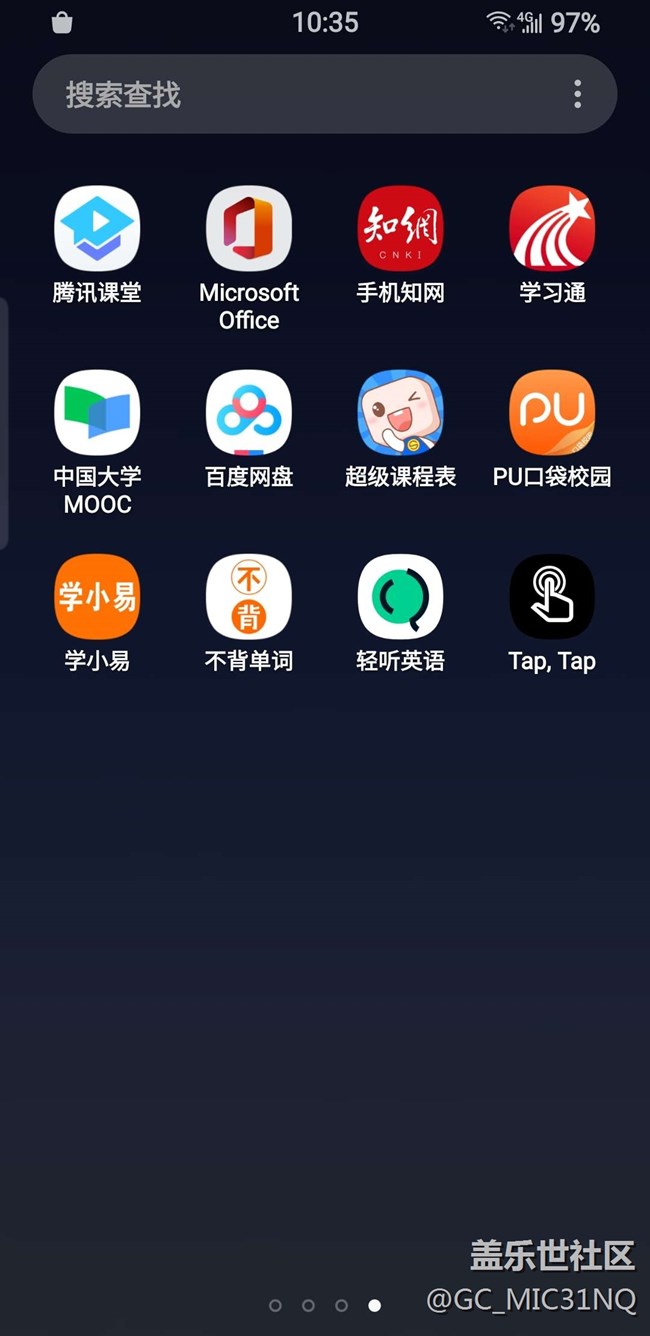Launch the 学习通 app
The width and height of the screenshot is (650, 1336).
552,229
